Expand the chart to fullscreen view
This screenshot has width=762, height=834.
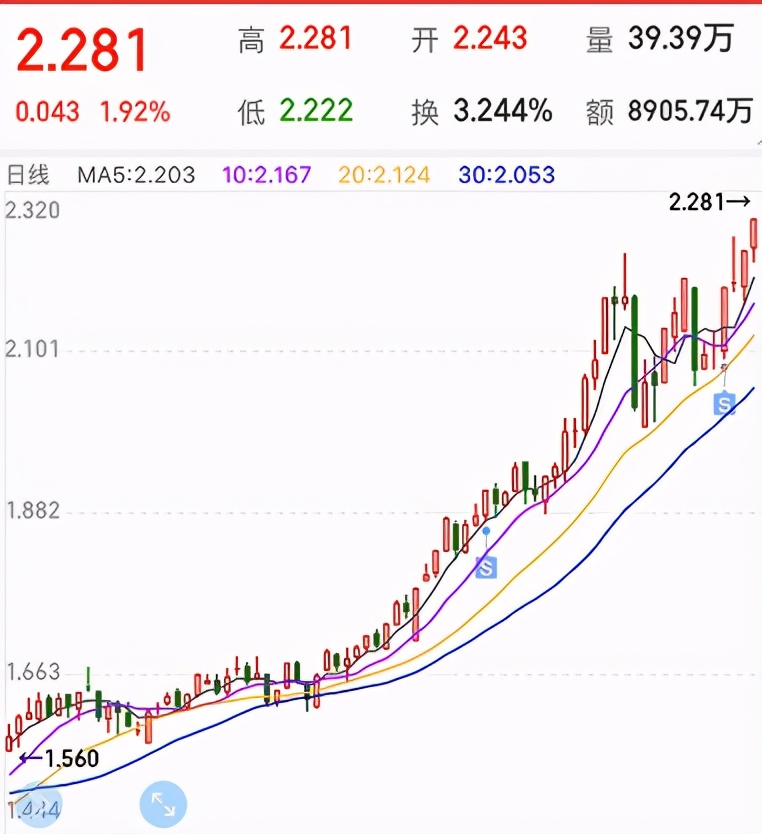click(163, 803)
